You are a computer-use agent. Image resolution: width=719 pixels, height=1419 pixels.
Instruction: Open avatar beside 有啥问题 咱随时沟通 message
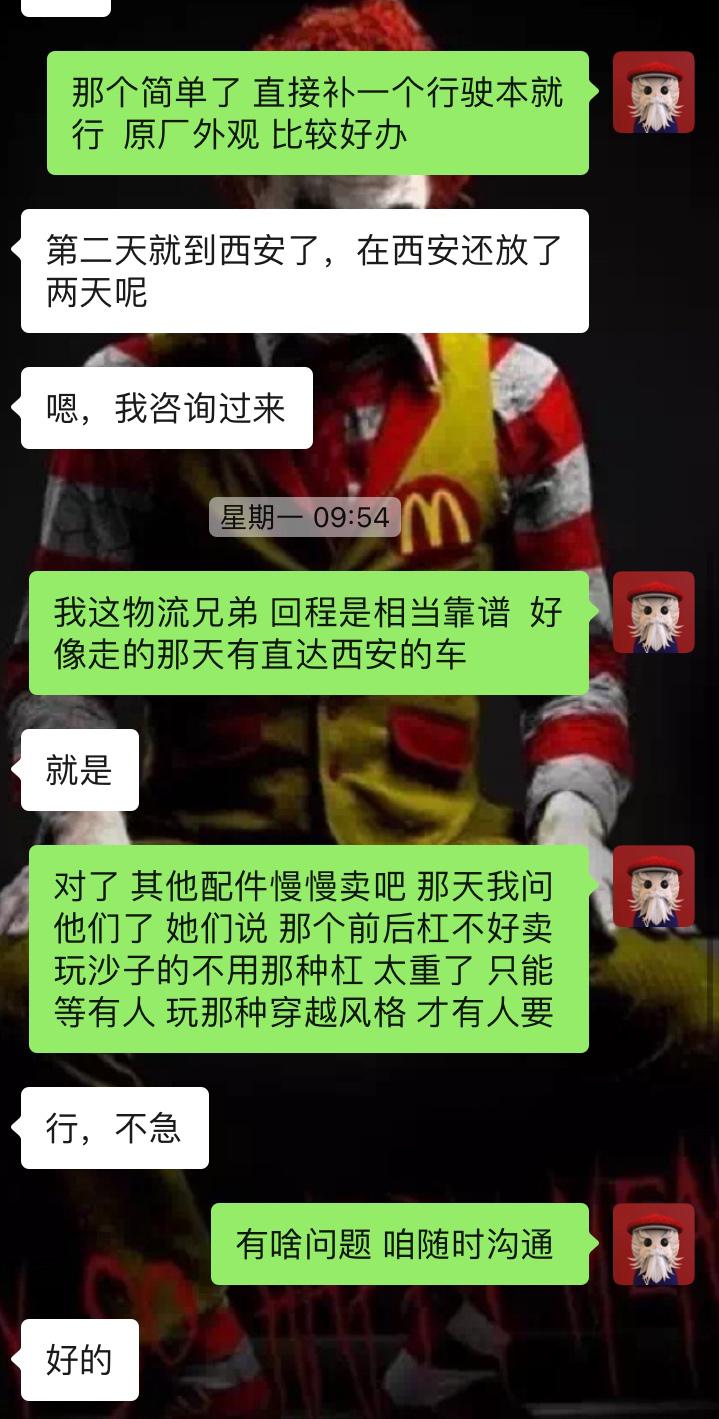(653, 1244)
